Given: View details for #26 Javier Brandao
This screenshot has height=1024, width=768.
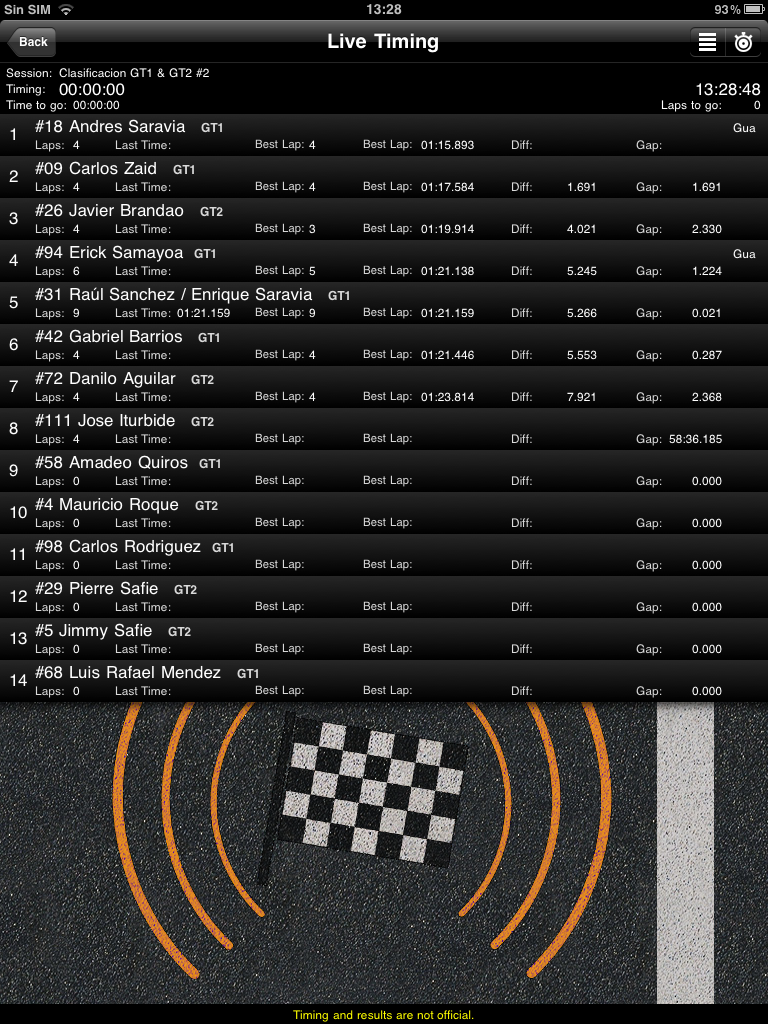Looking at the screenshot, I should [384, 219].
